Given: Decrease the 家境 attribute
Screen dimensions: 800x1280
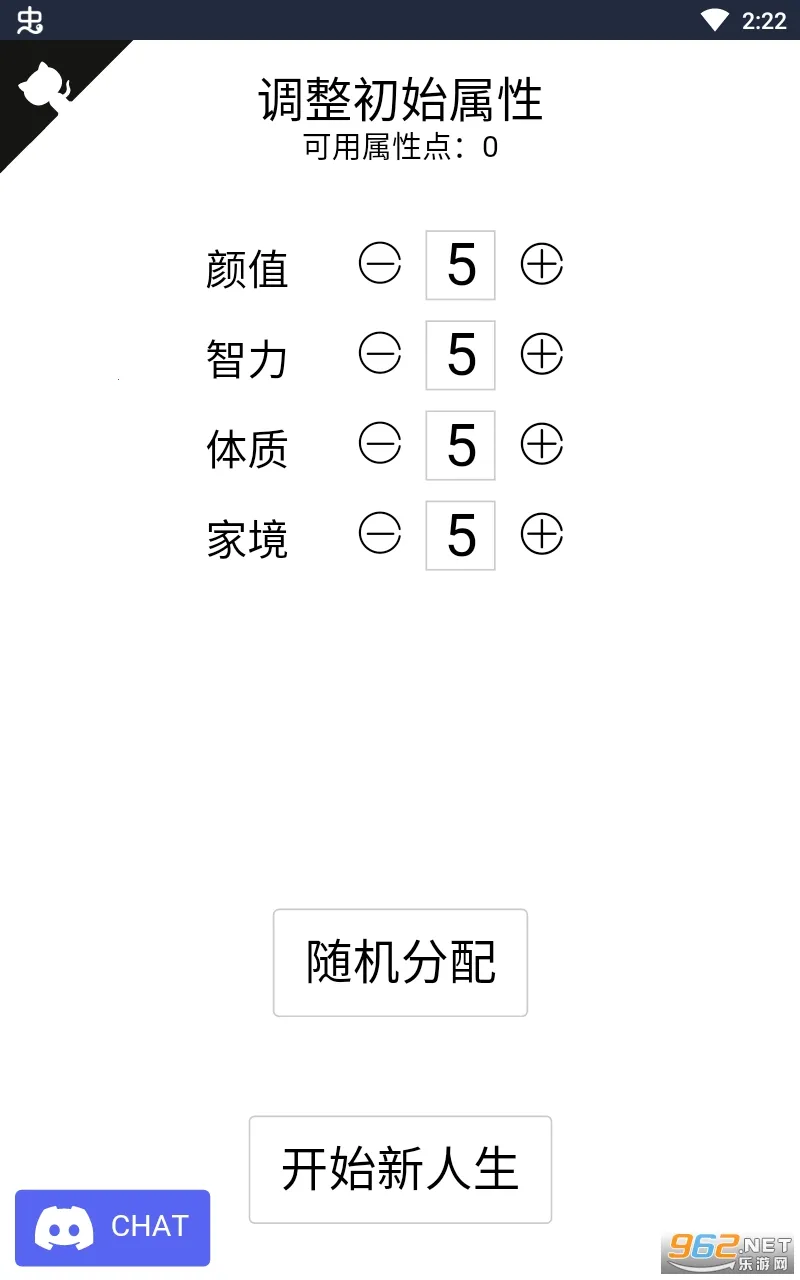Looking at the screenshot, I should click(380, 535).
